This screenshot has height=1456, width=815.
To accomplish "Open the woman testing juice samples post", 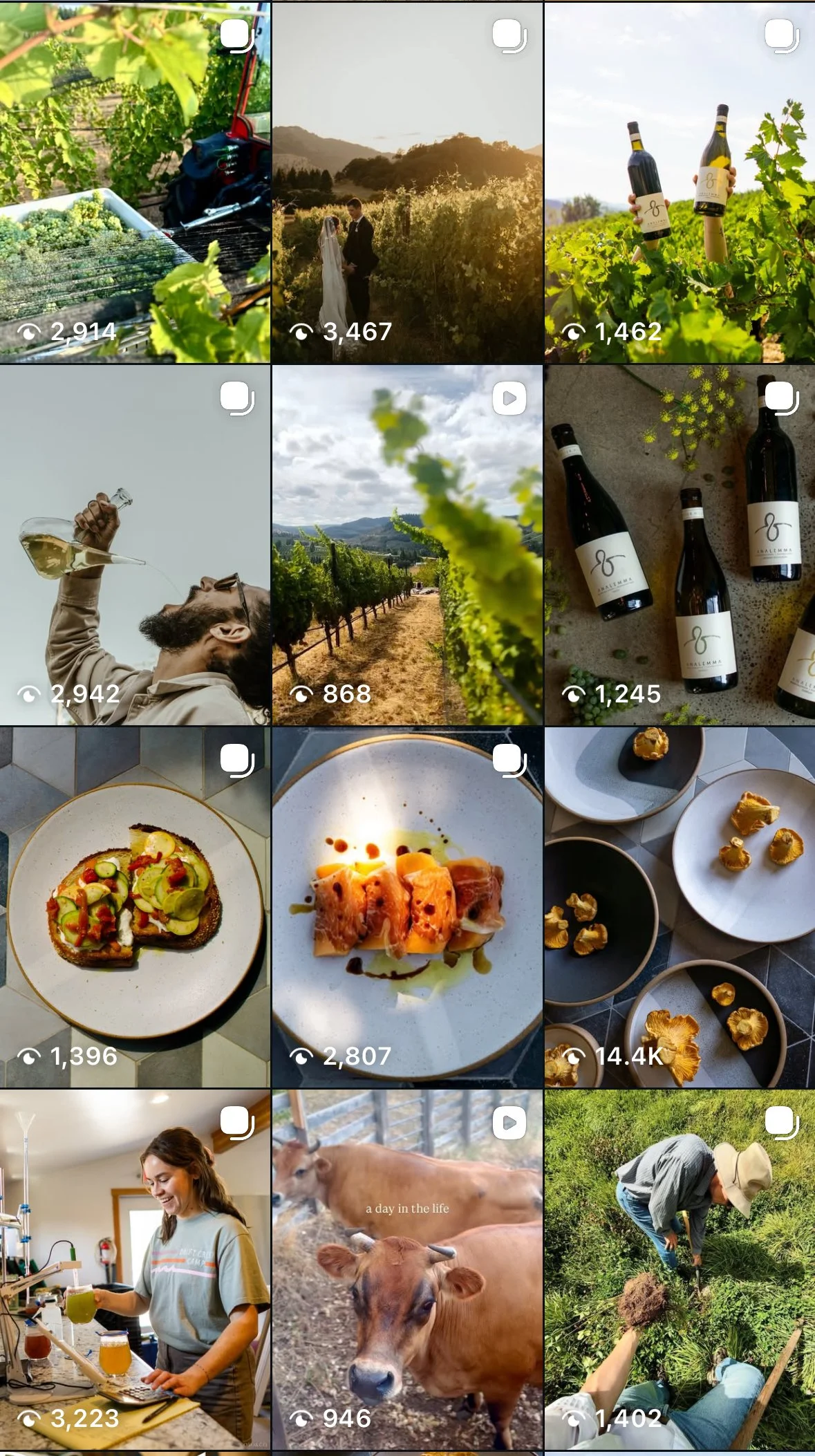I will coord(135,1269).
